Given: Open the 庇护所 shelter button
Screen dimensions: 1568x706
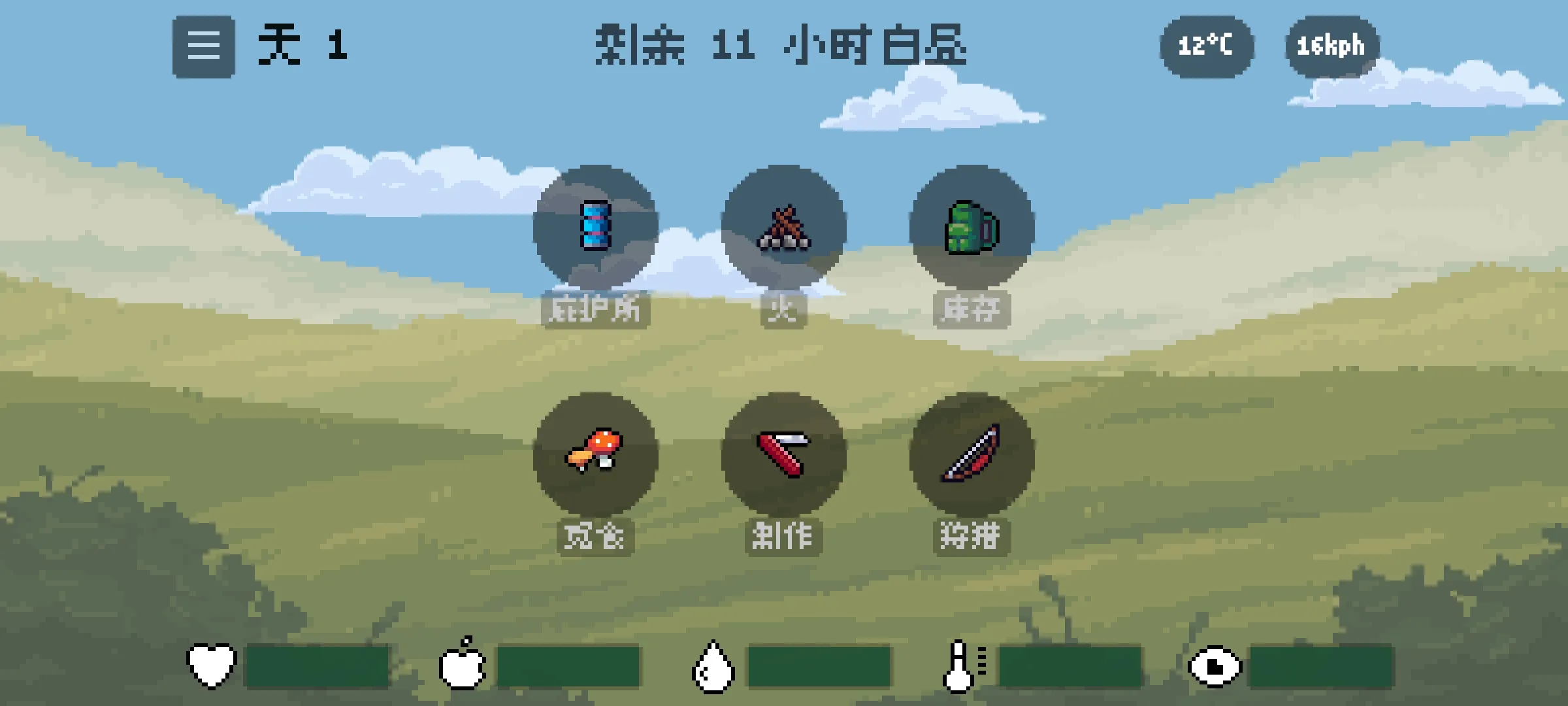Looking at the screenshot, I should 595,227.
